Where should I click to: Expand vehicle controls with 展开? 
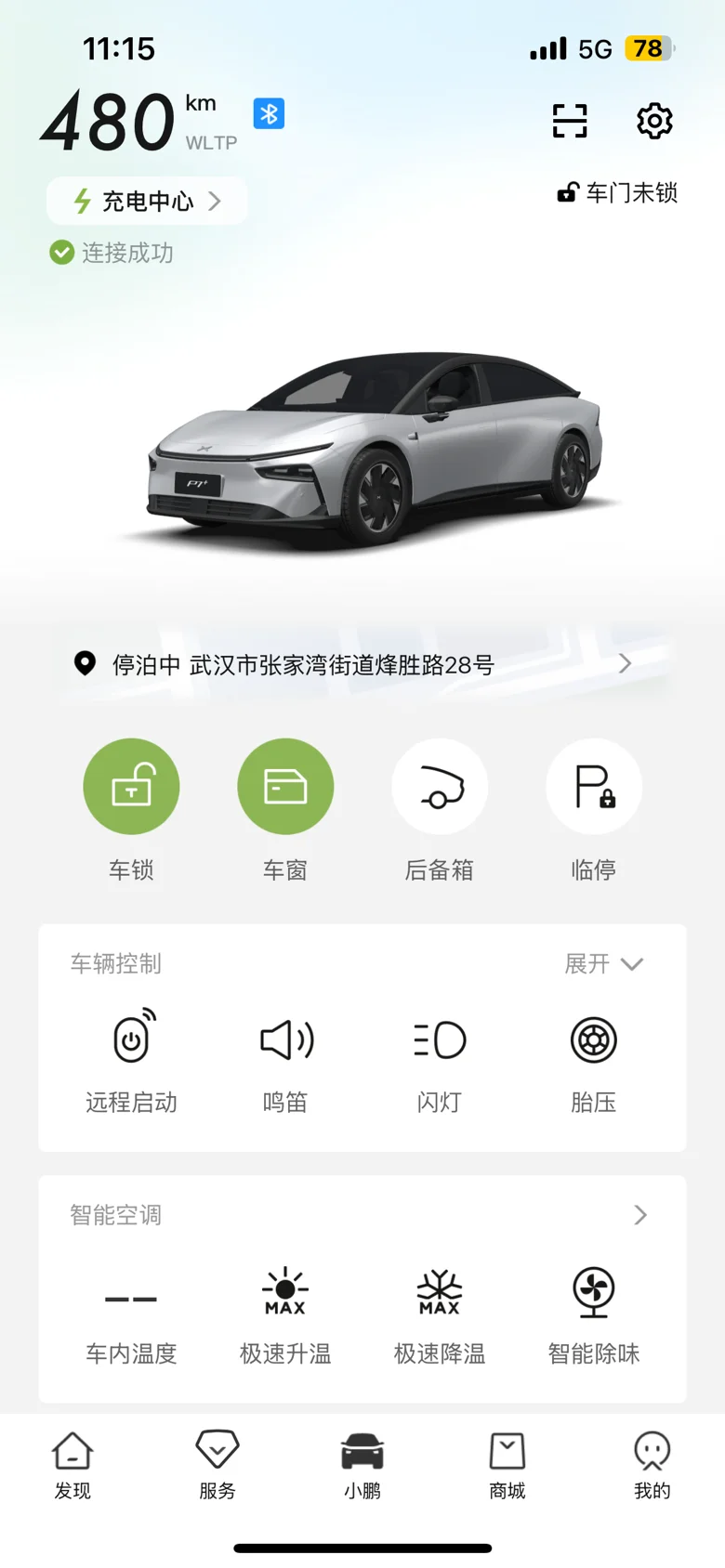(x=604, y=963)
